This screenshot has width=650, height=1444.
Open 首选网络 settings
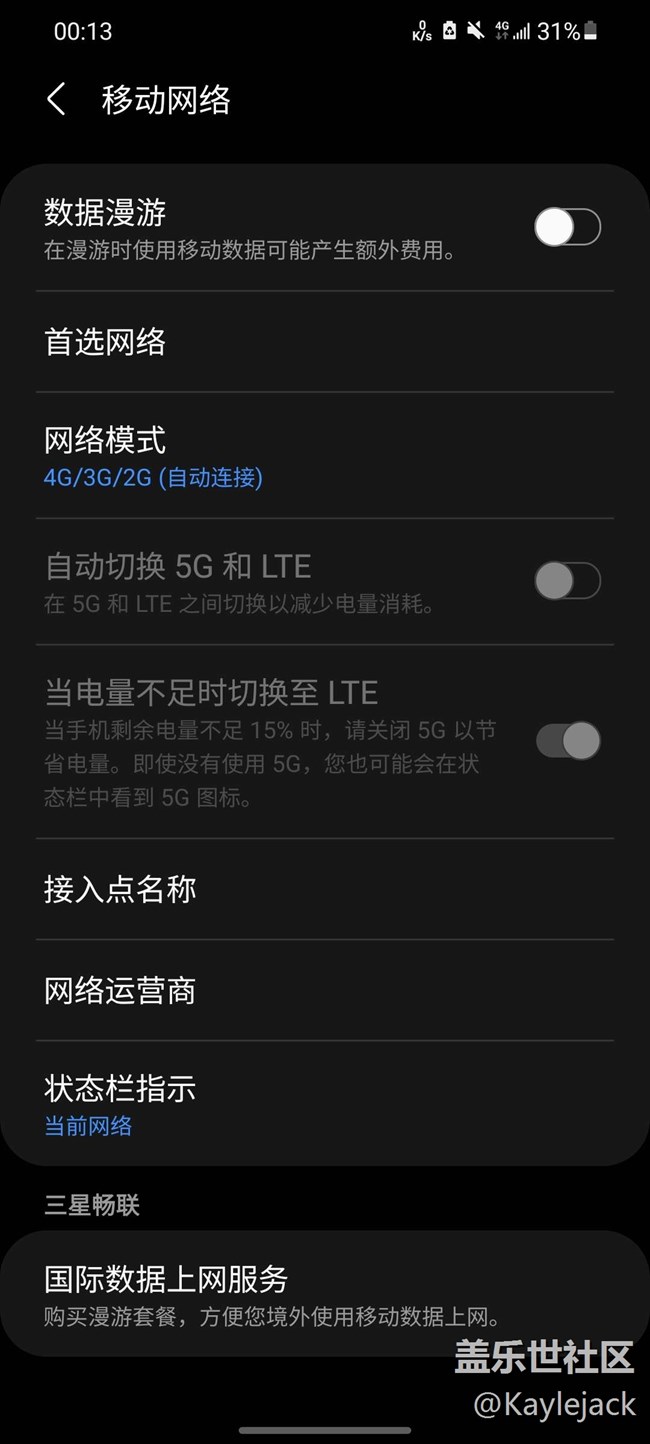(x=324, y=342)
